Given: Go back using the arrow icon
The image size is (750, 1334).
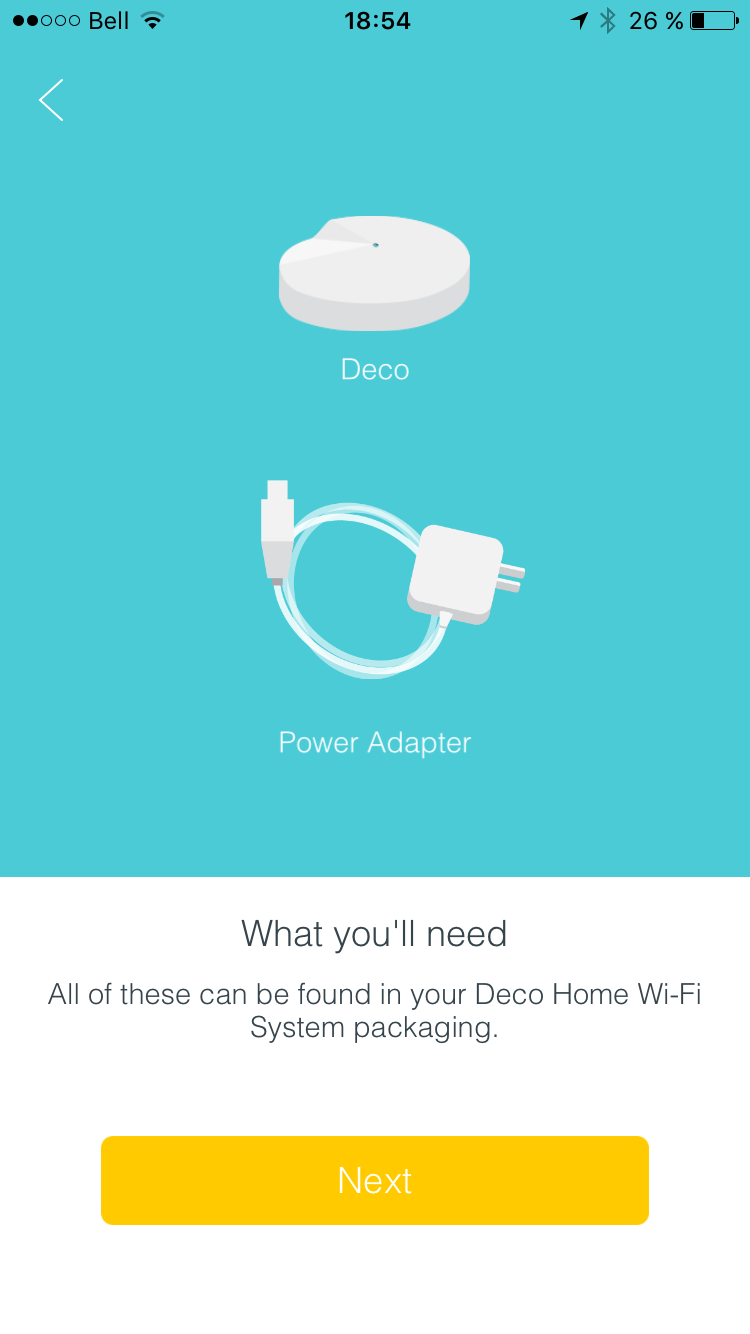Looking at the screenshot, I should [51, 100].
